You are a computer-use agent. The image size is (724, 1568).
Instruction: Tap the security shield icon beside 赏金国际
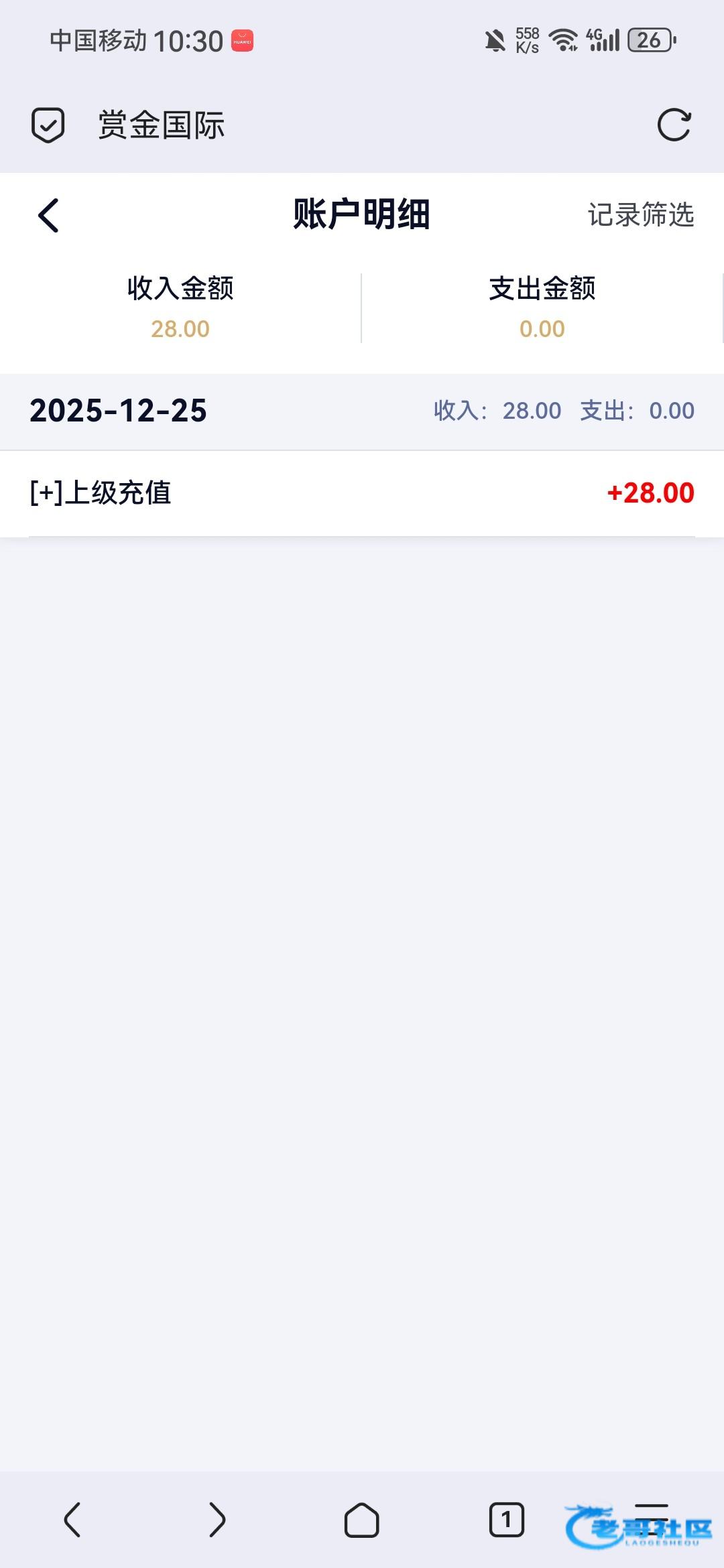pyautogui.click(x=48, y=125)
